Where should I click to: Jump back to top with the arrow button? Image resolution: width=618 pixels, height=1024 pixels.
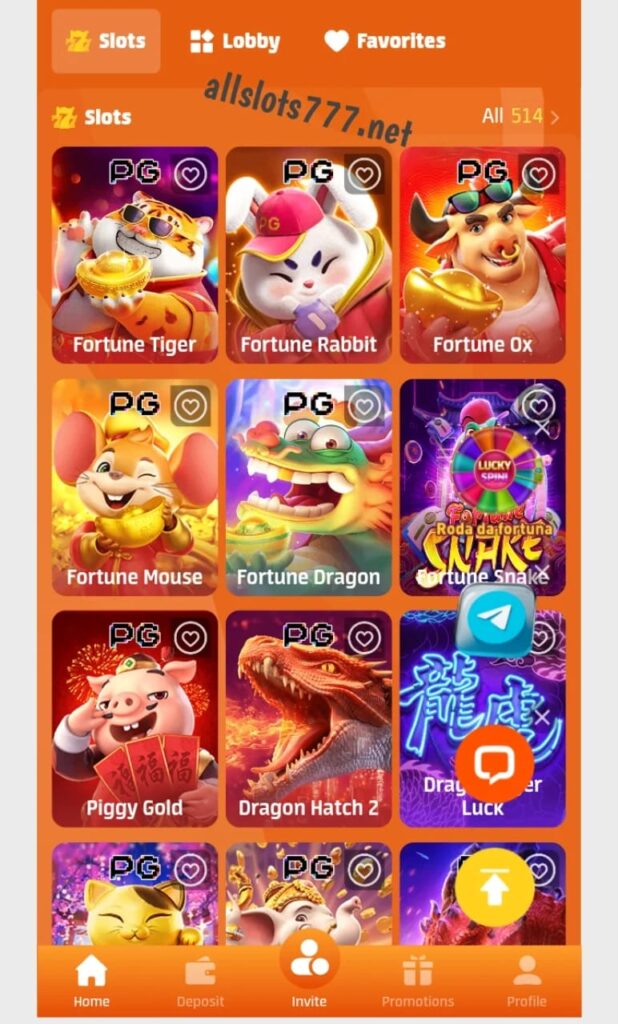pyautogui.click(x=496, y=885)
